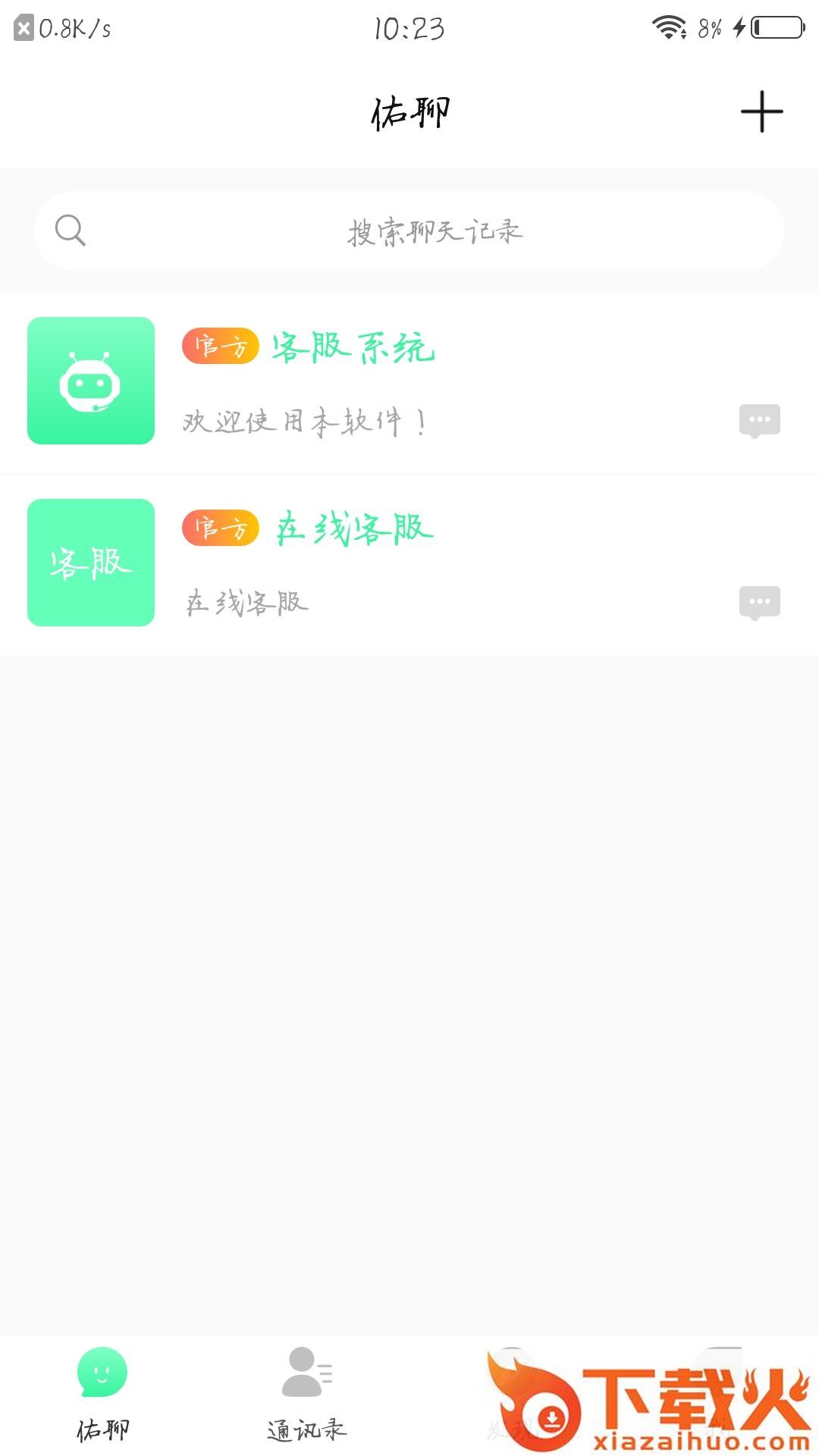The height and width of the screenshot is (1456, 819).
Task: Select the 佑聊 bottom tab
Action: (x=102, y=1394)
